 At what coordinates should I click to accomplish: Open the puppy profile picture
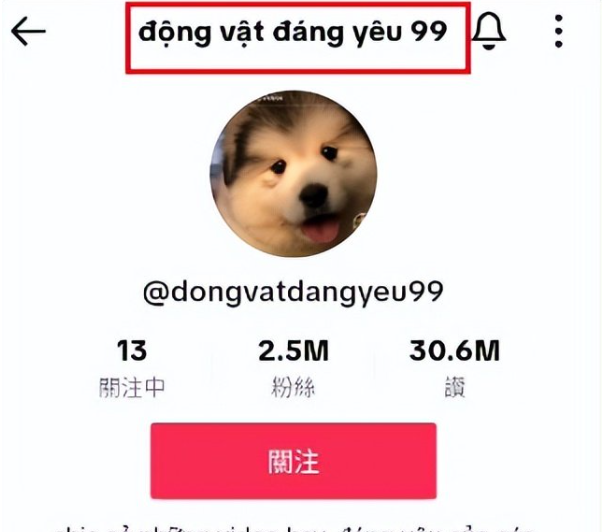click(293, 174)
